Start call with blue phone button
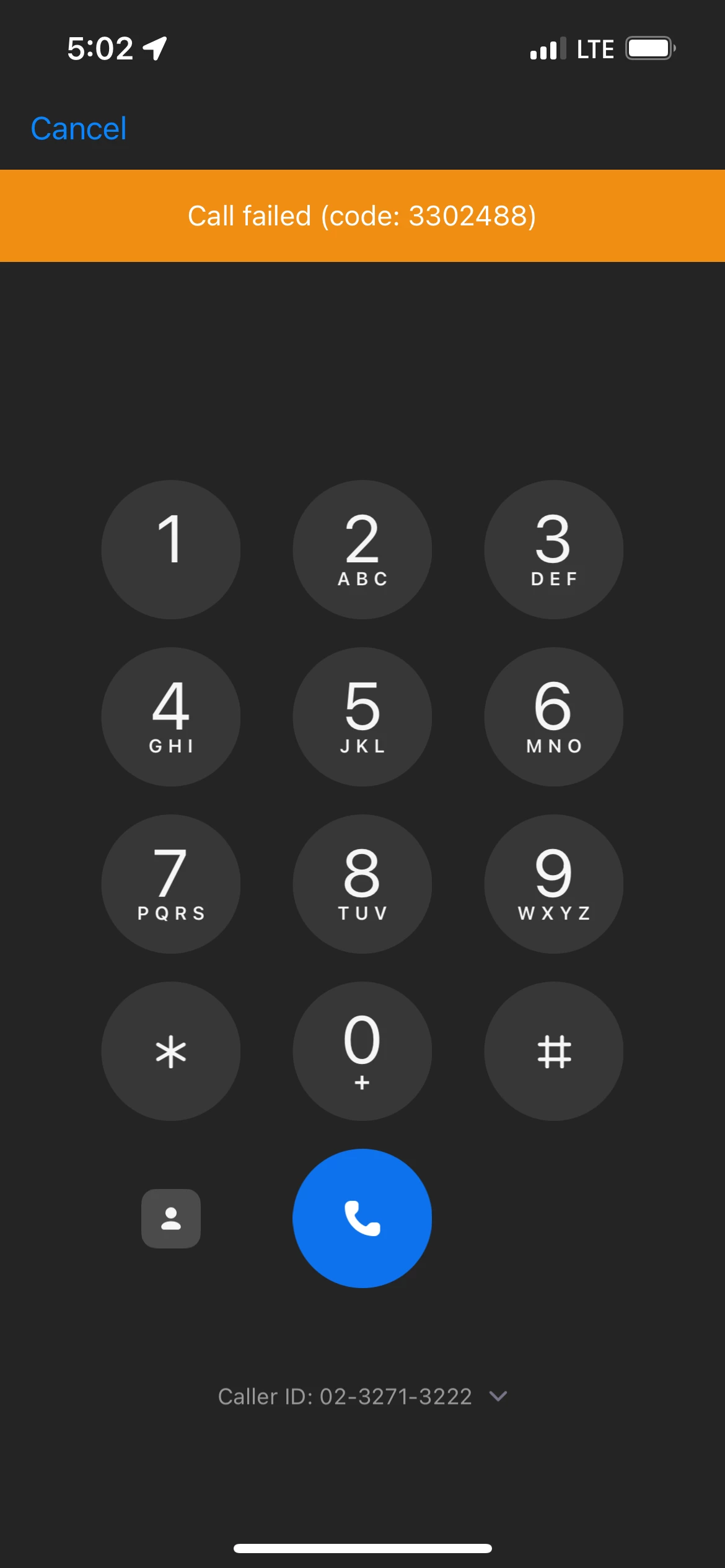The width and height of the screenshot is (725, 1568). [x=362, y=1218]
